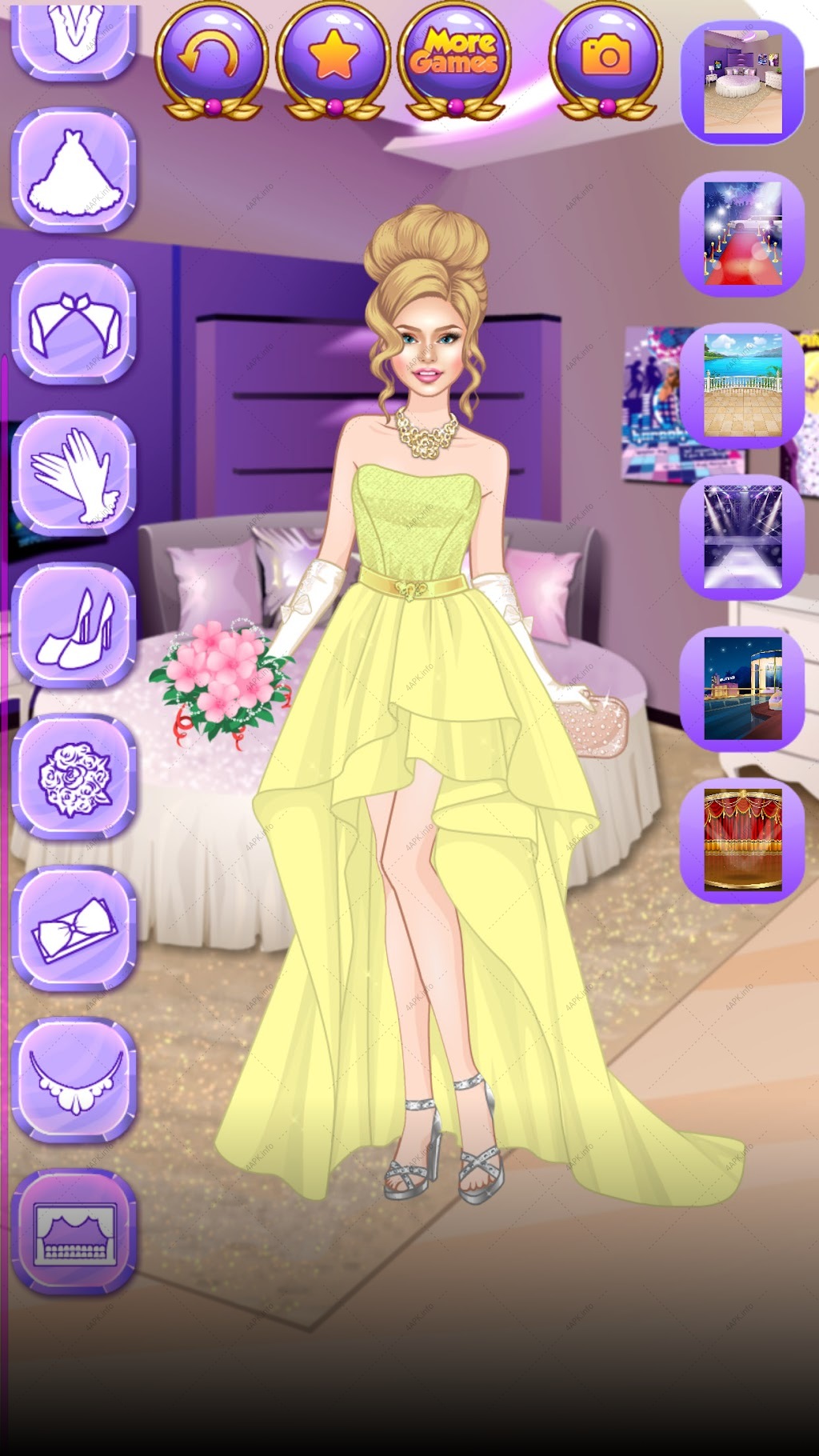Open the top clothing category

[x=74, y=36]
